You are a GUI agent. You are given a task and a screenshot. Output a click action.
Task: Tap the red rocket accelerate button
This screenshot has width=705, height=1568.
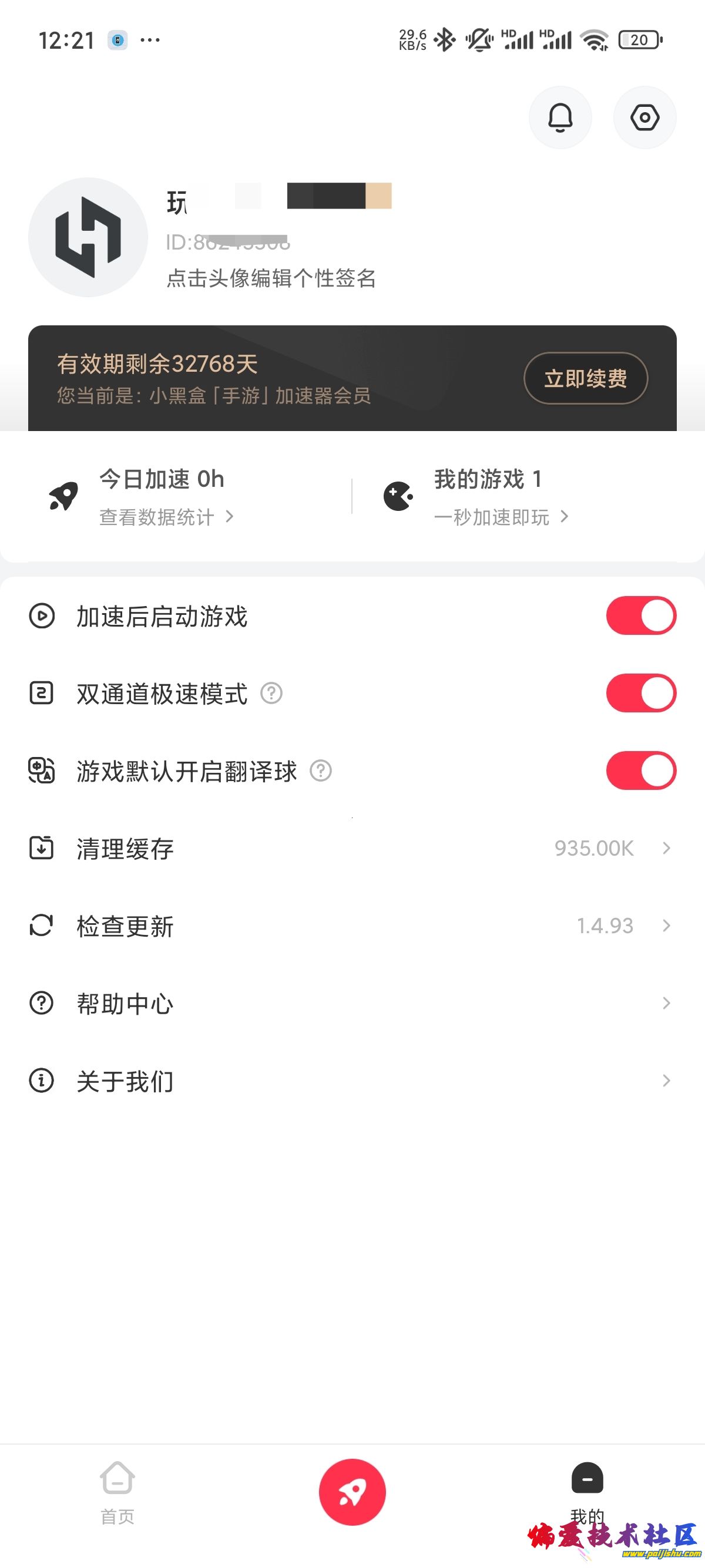pos(352,1492)
